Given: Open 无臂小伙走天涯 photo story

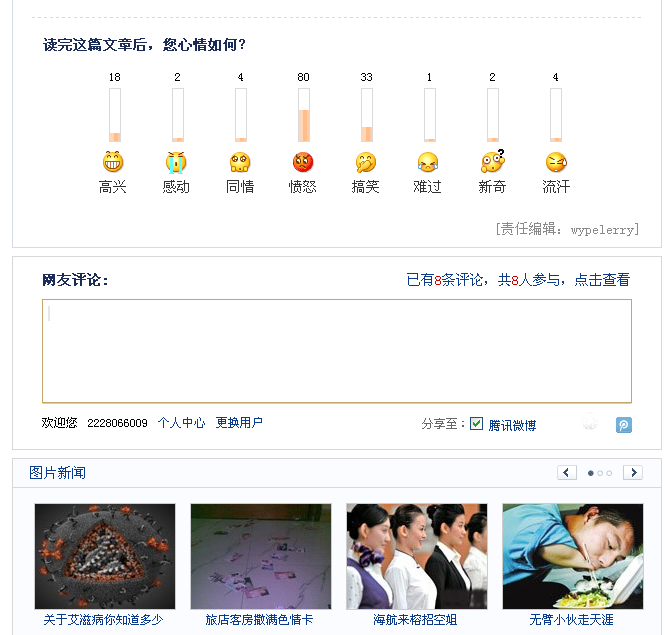Looking at the screenshot, I should point(572,556).
